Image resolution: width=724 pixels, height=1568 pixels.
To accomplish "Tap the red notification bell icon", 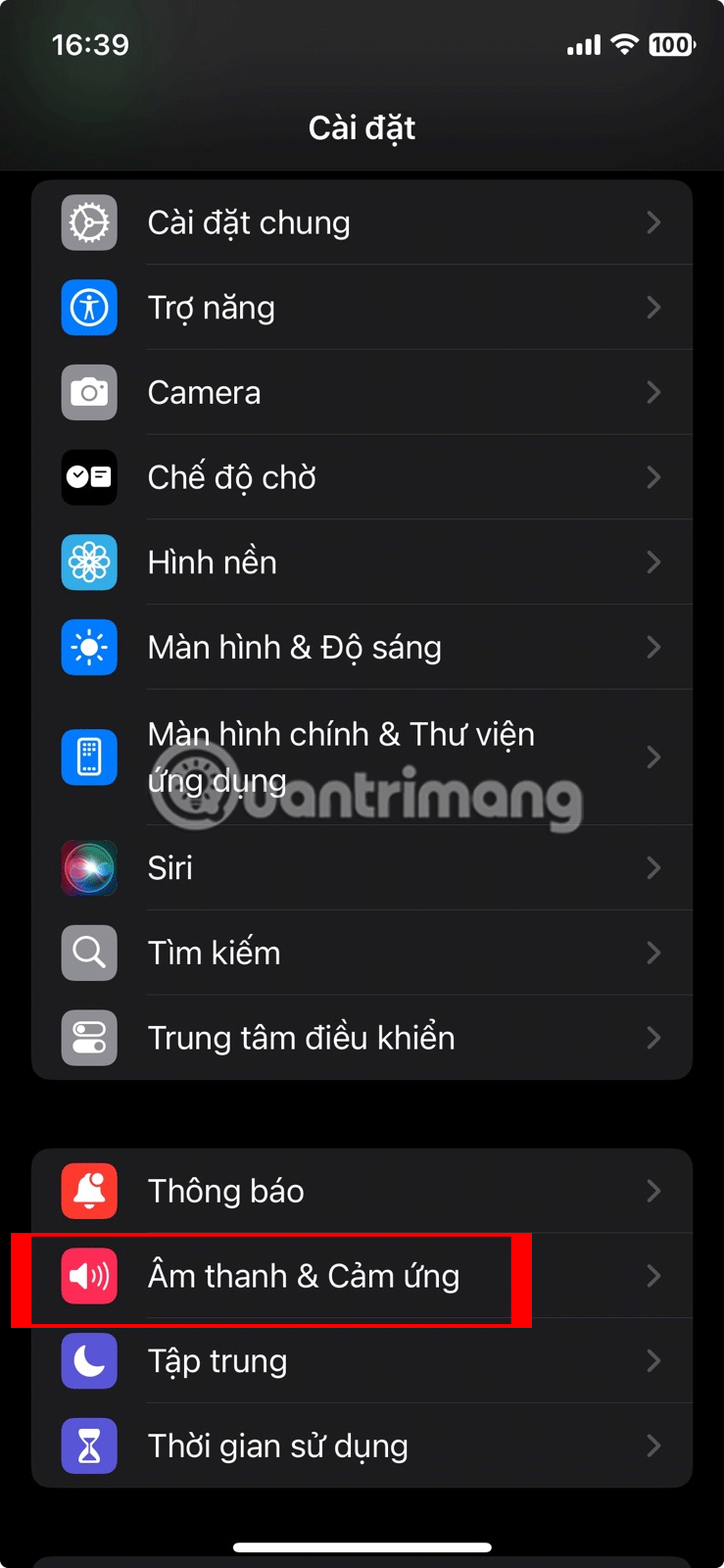I will (89, 1191).
